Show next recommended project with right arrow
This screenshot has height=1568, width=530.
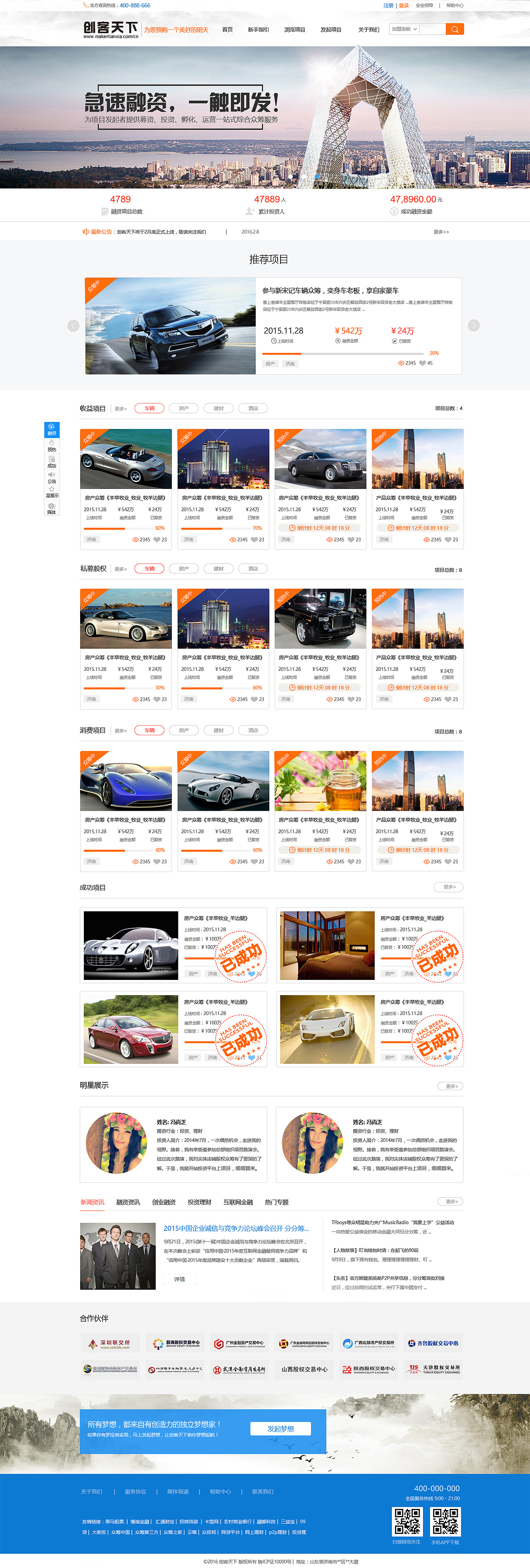[473, 326]
